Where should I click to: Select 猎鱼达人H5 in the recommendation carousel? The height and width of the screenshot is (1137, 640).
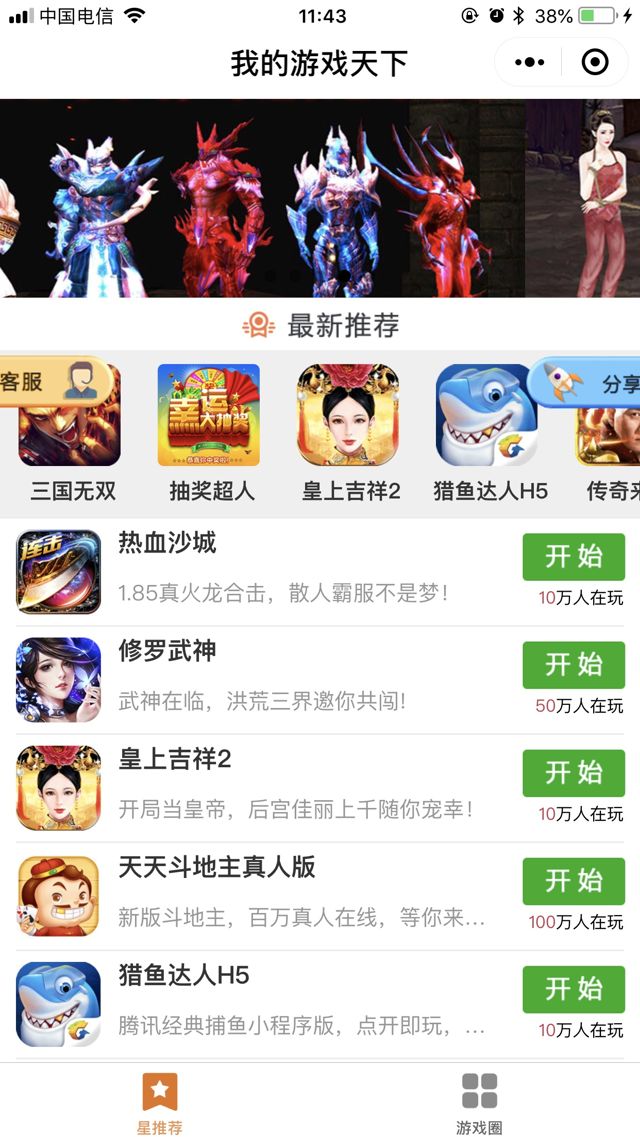tap(488, 432)
